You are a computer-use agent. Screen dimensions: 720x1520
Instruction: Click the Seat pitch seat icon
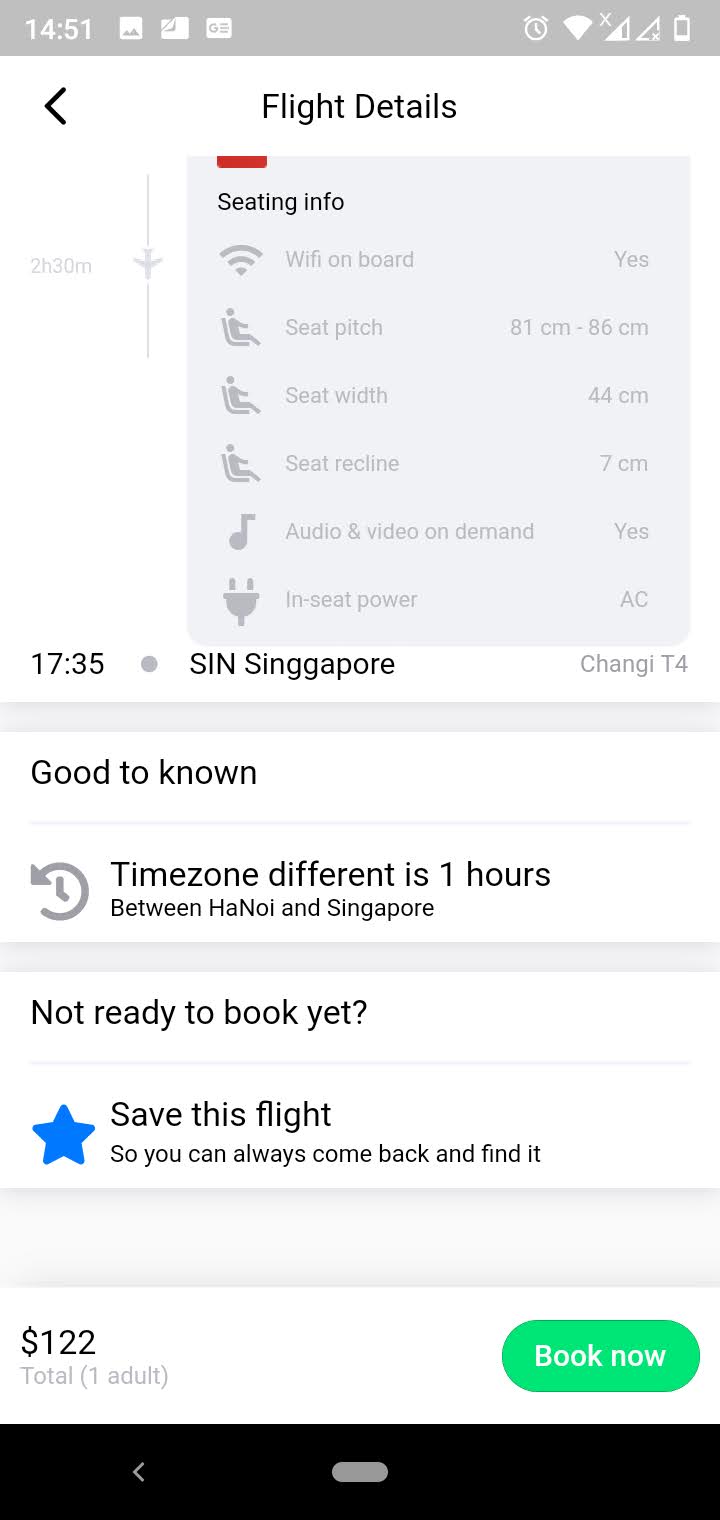pyautogui.click(x=240, y=327)
